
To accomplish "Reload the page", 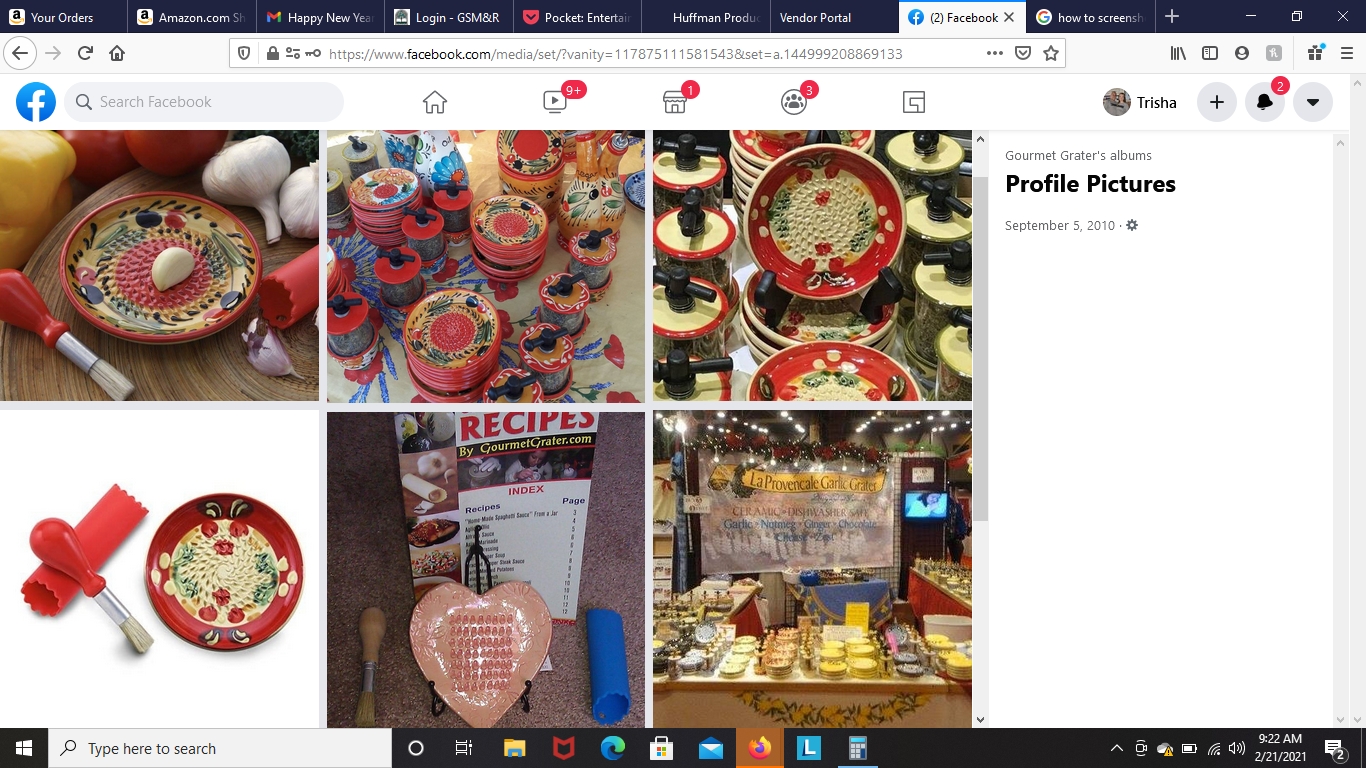I will click(85, 54).
